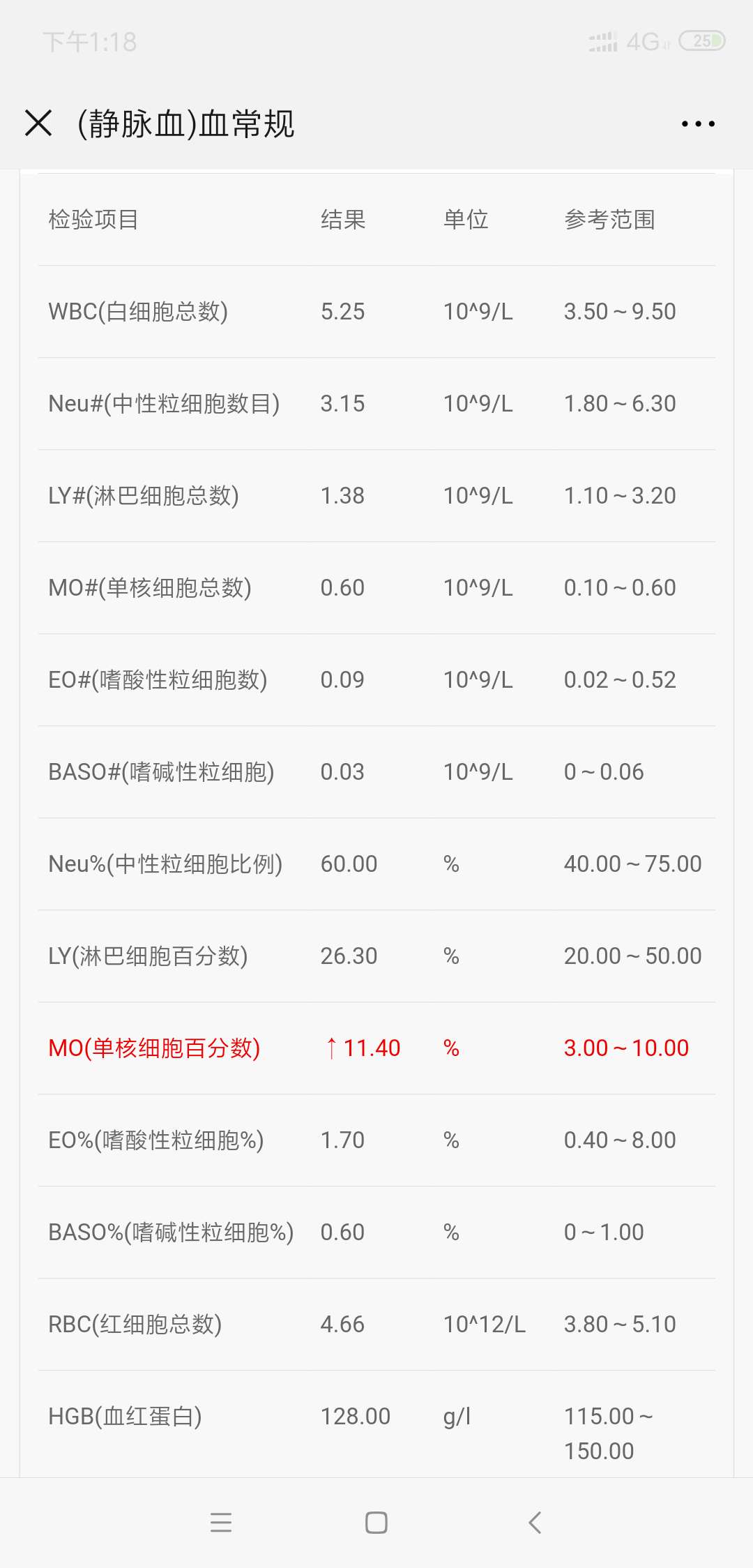Tap the 结果 column header
The image size is (753, 1568).
[342, 219]
